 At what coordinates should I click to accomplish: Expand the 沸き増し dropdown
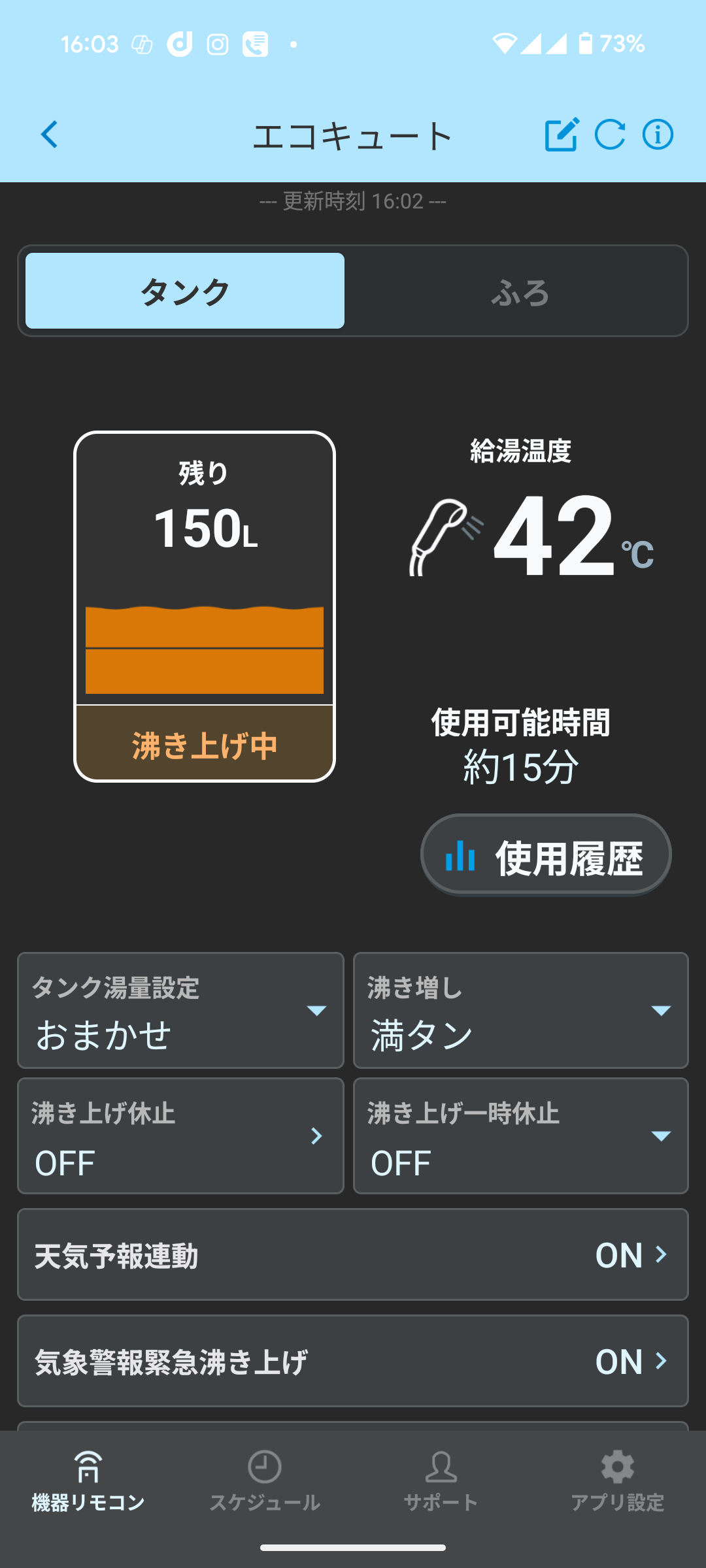coord(520,1011)
